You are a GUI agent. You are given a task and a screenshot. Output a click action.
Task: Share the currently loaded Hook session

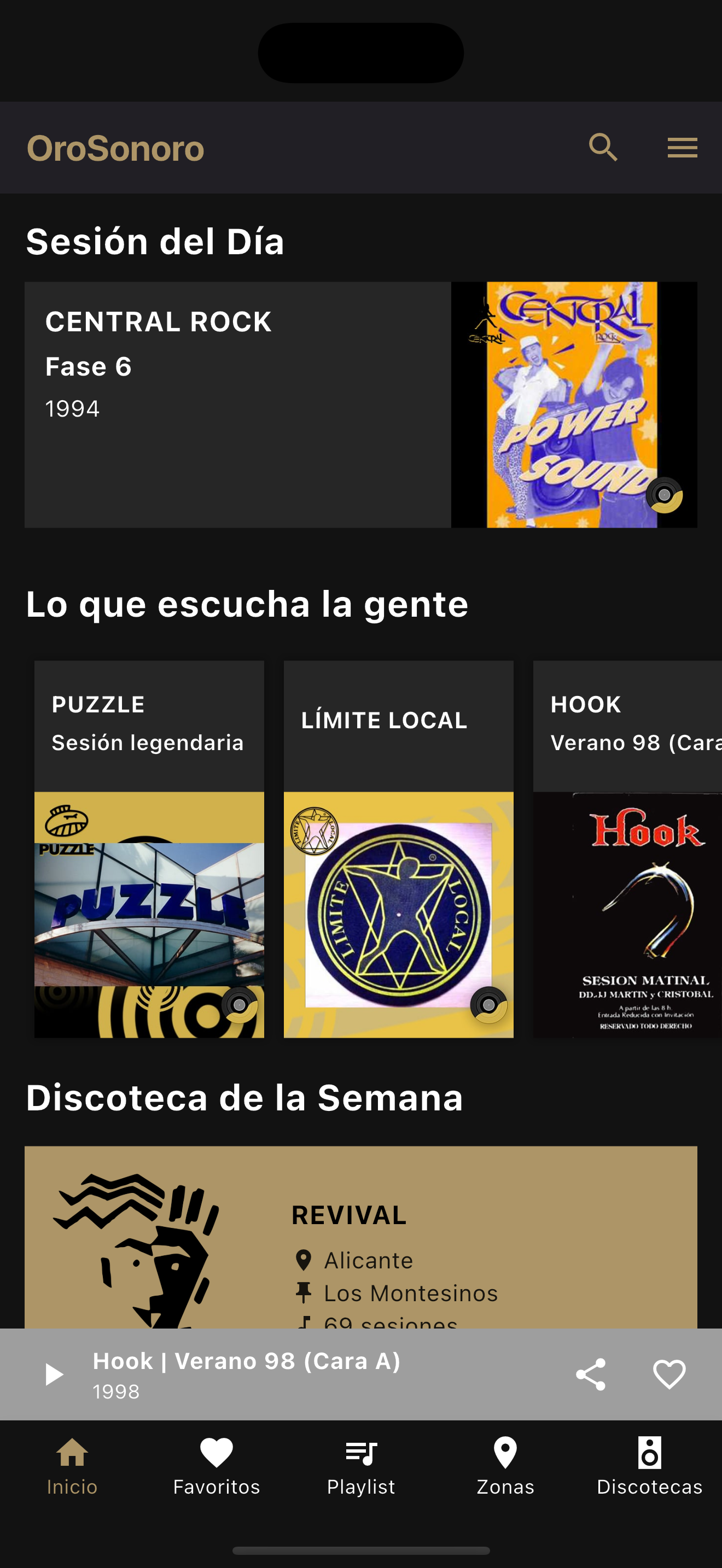[x=591, y=1374]
